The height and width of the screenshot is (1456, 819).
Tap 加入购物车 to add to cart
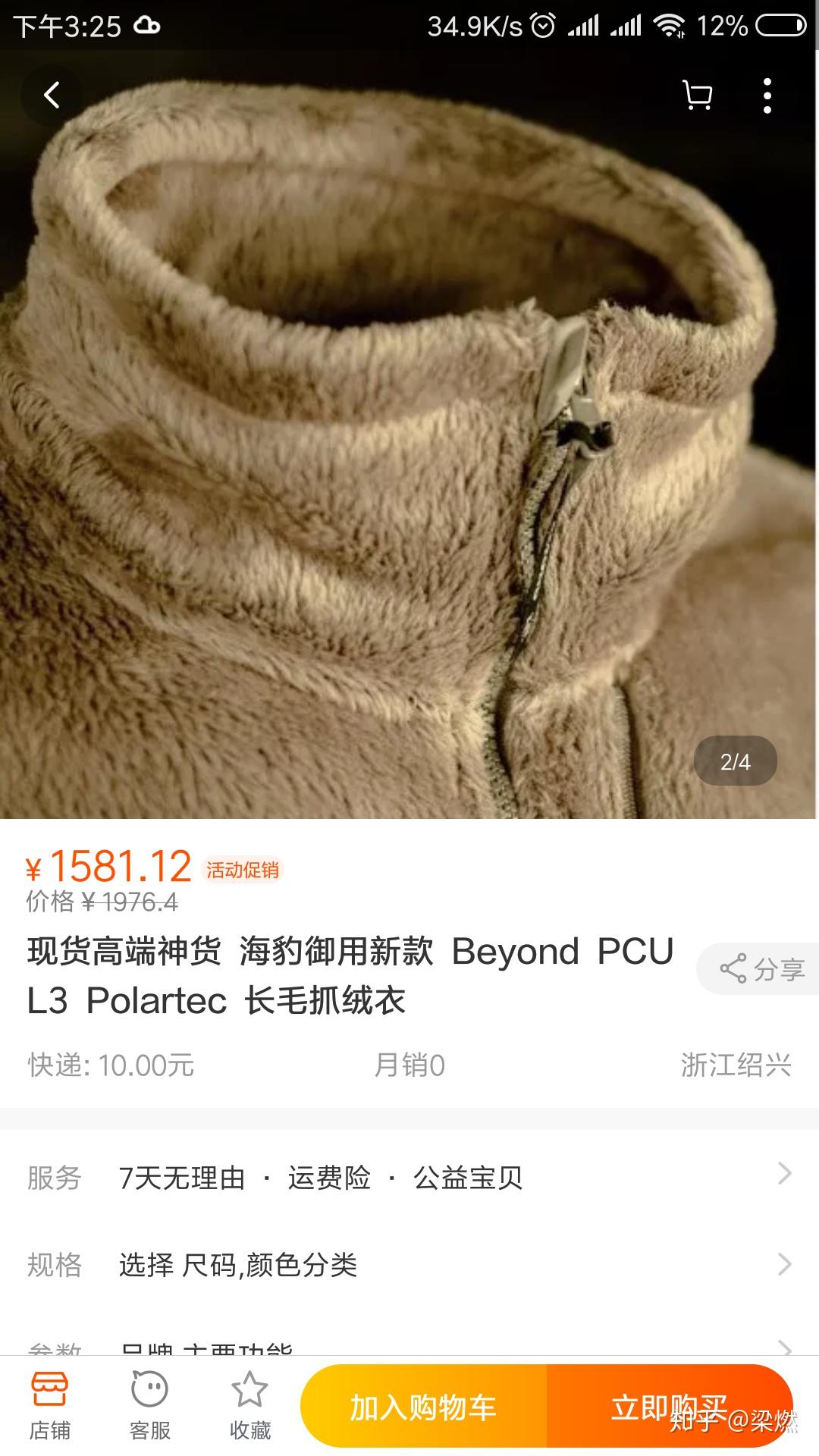tap(423, 1406)
